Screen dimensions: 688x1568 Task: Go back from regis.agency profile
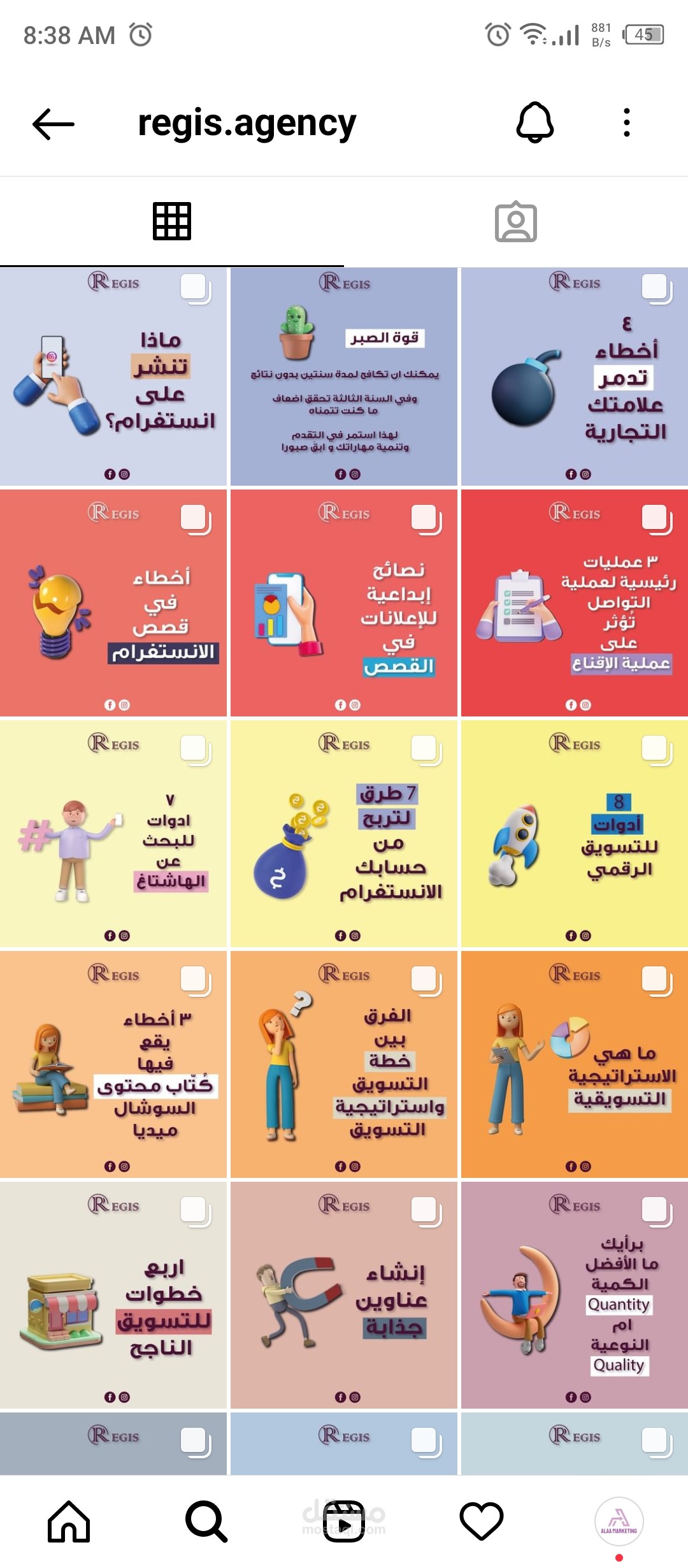tap(54, 124)
